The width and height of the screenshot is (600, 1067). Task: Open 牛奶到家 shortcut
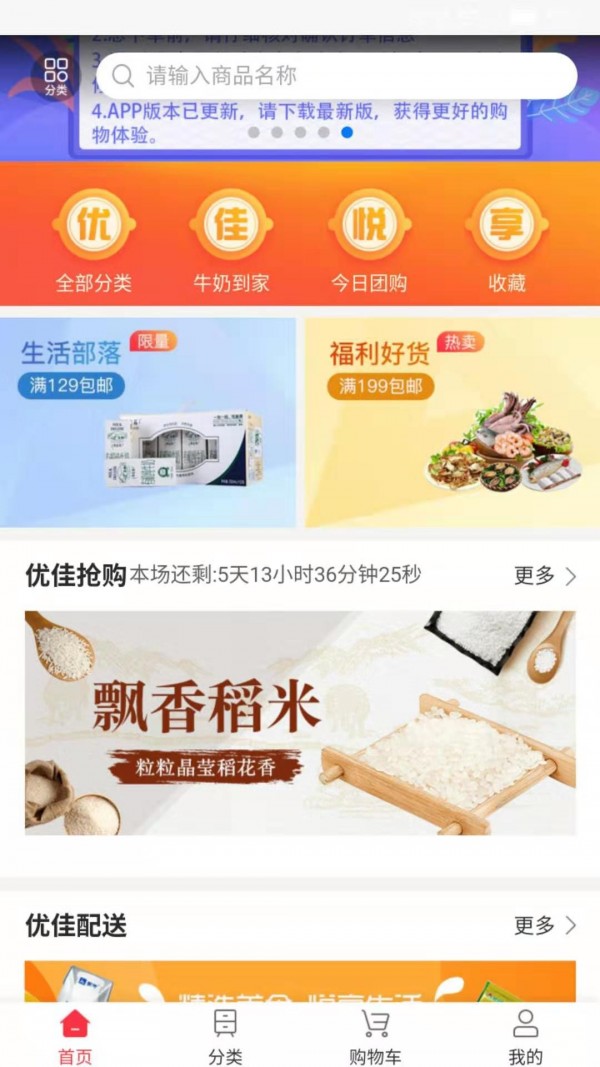tap(231, 241)
